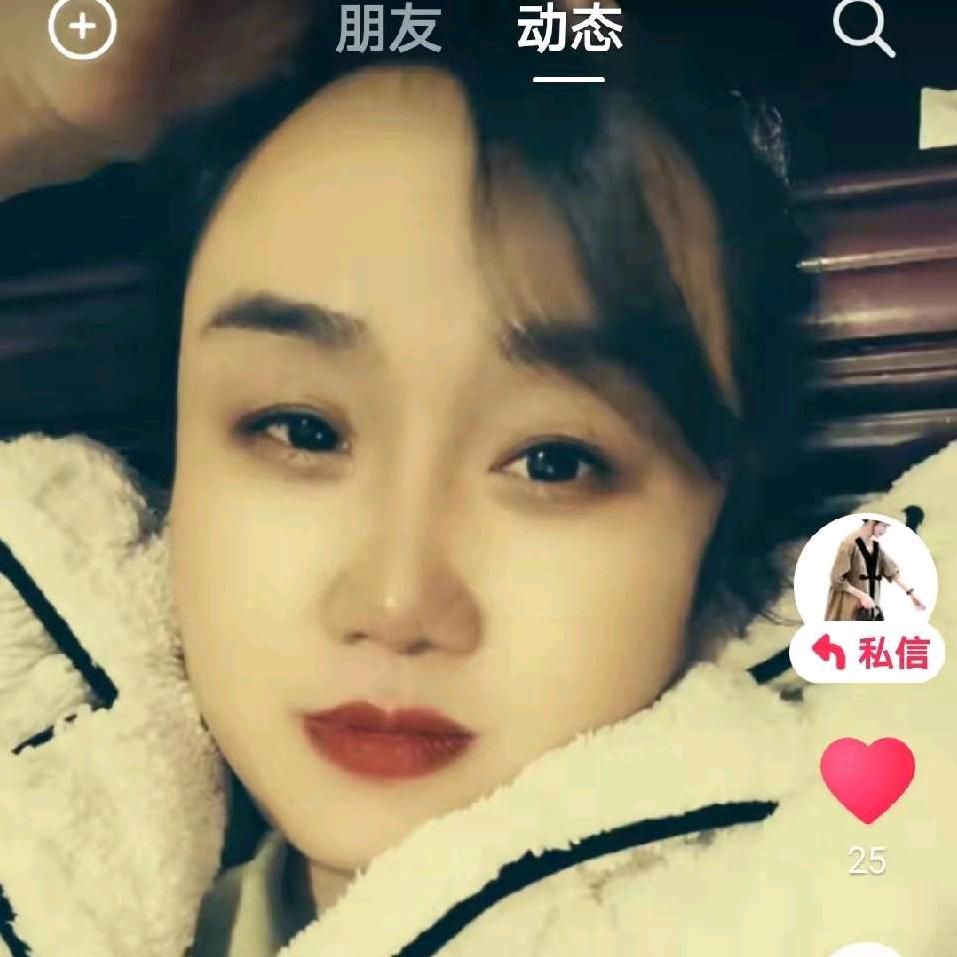Select the 动态 tab
Screen dimensions: 957x957
tap(569, 30)
